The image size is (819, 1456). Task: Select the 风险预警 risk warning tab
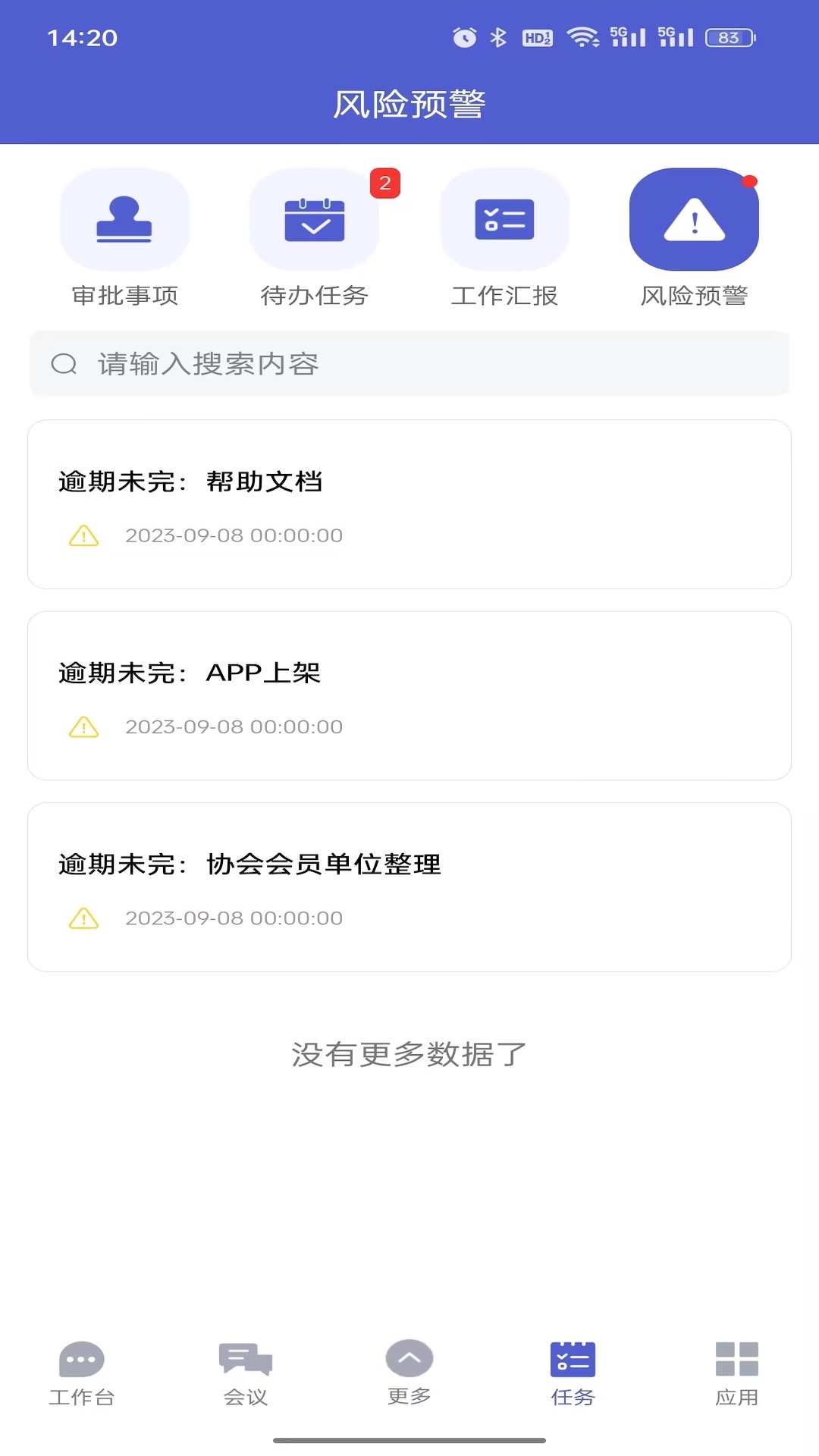[x=694, y=237]
